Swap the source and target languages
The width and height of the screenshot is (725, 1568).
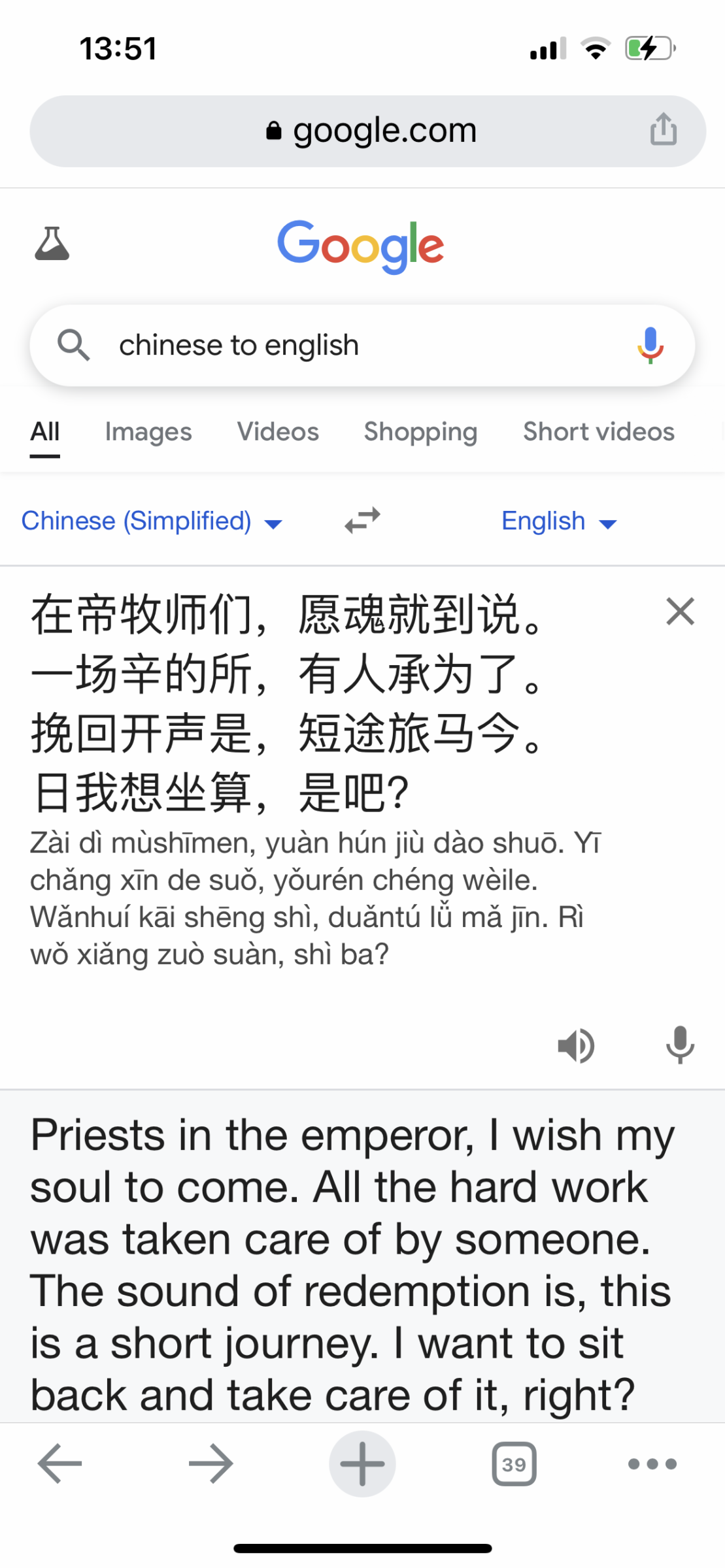point(362,521)
